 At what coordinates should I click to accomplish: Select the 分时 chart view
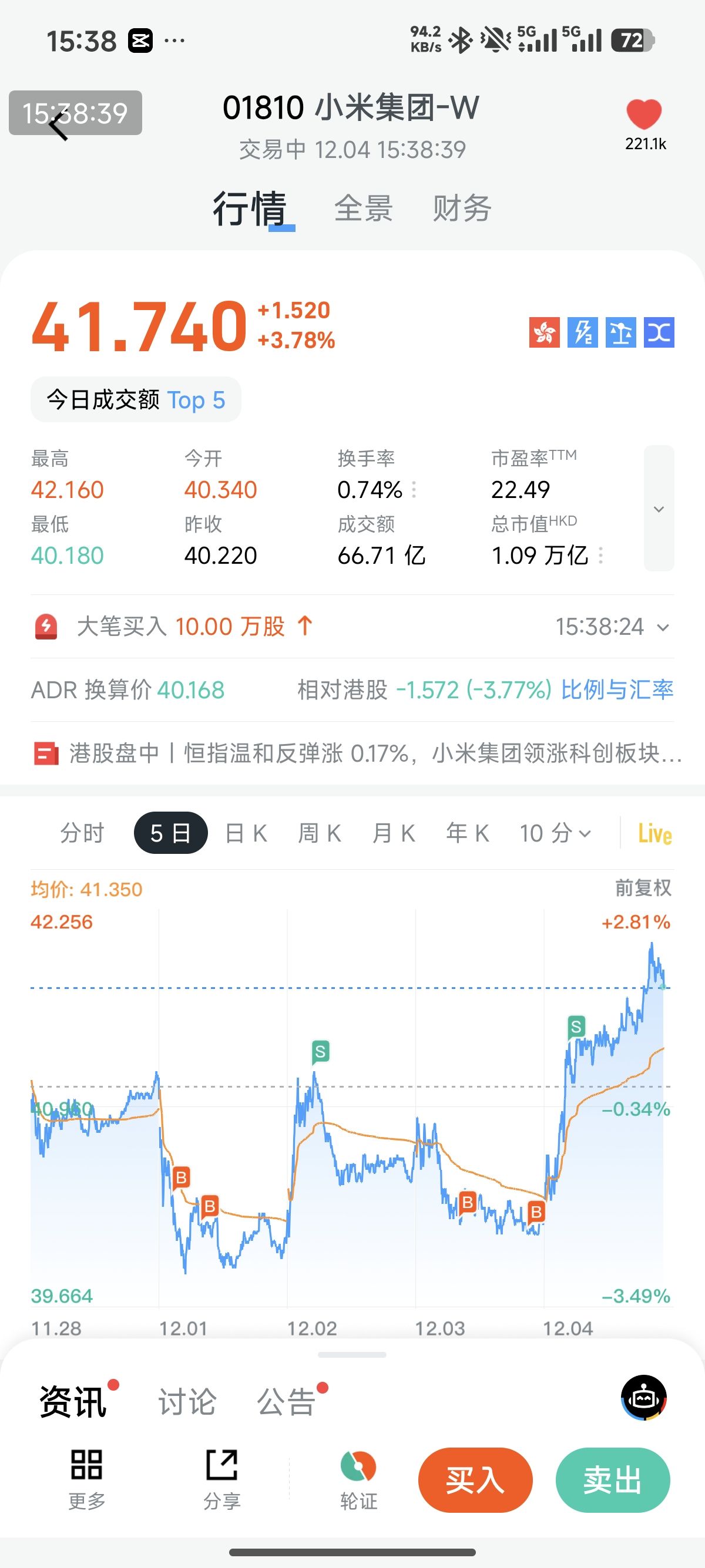pyautogui.click(x=82, y=833)
